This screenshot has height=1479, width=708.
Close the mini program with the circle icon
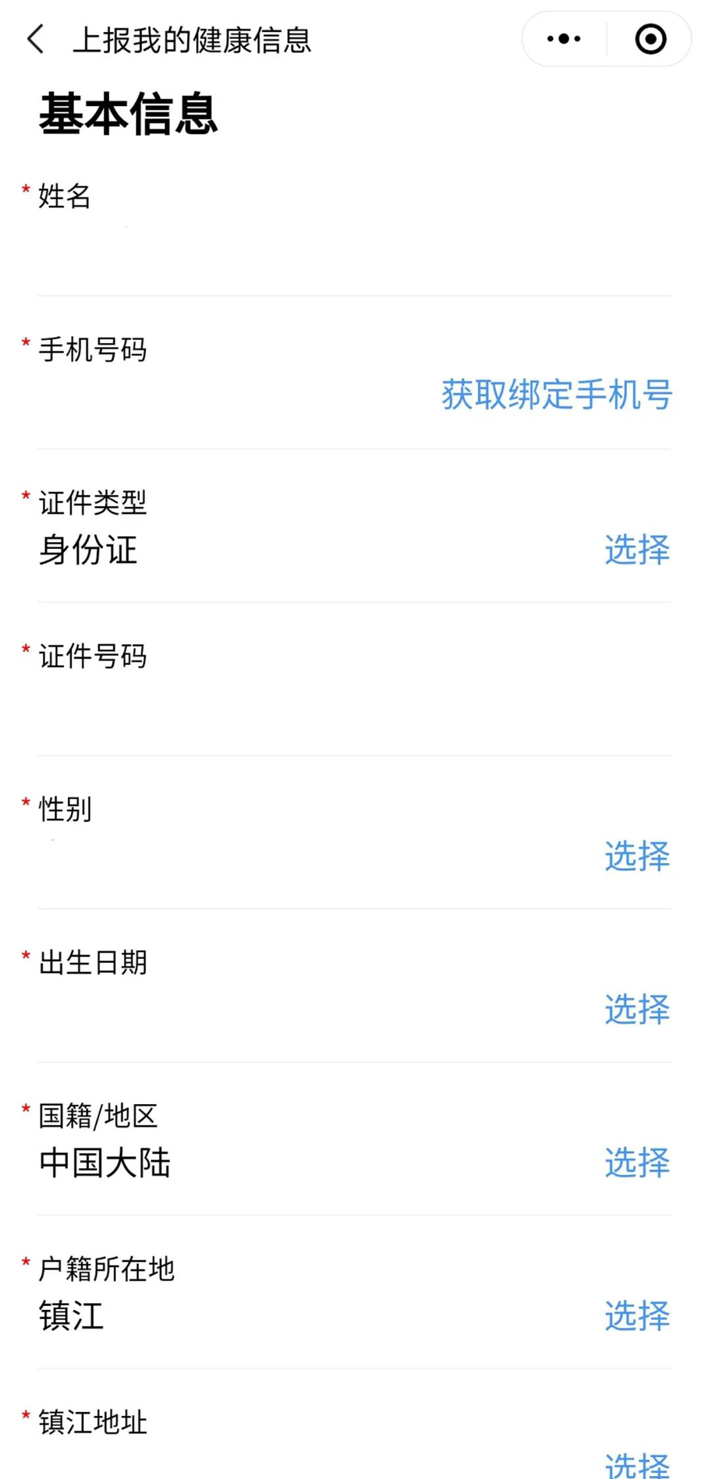point(651,40)
